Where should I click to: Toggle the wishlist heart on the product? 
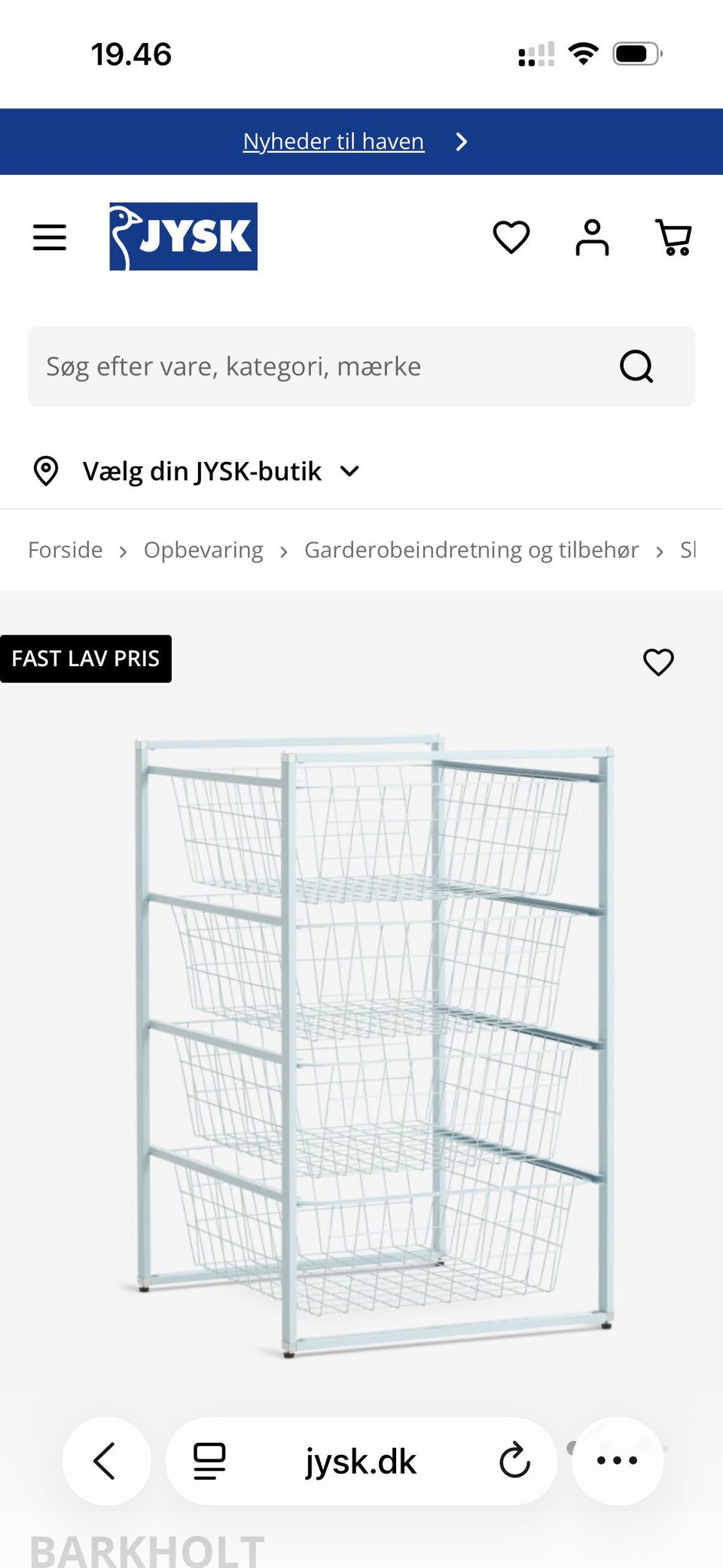point(657,662)
